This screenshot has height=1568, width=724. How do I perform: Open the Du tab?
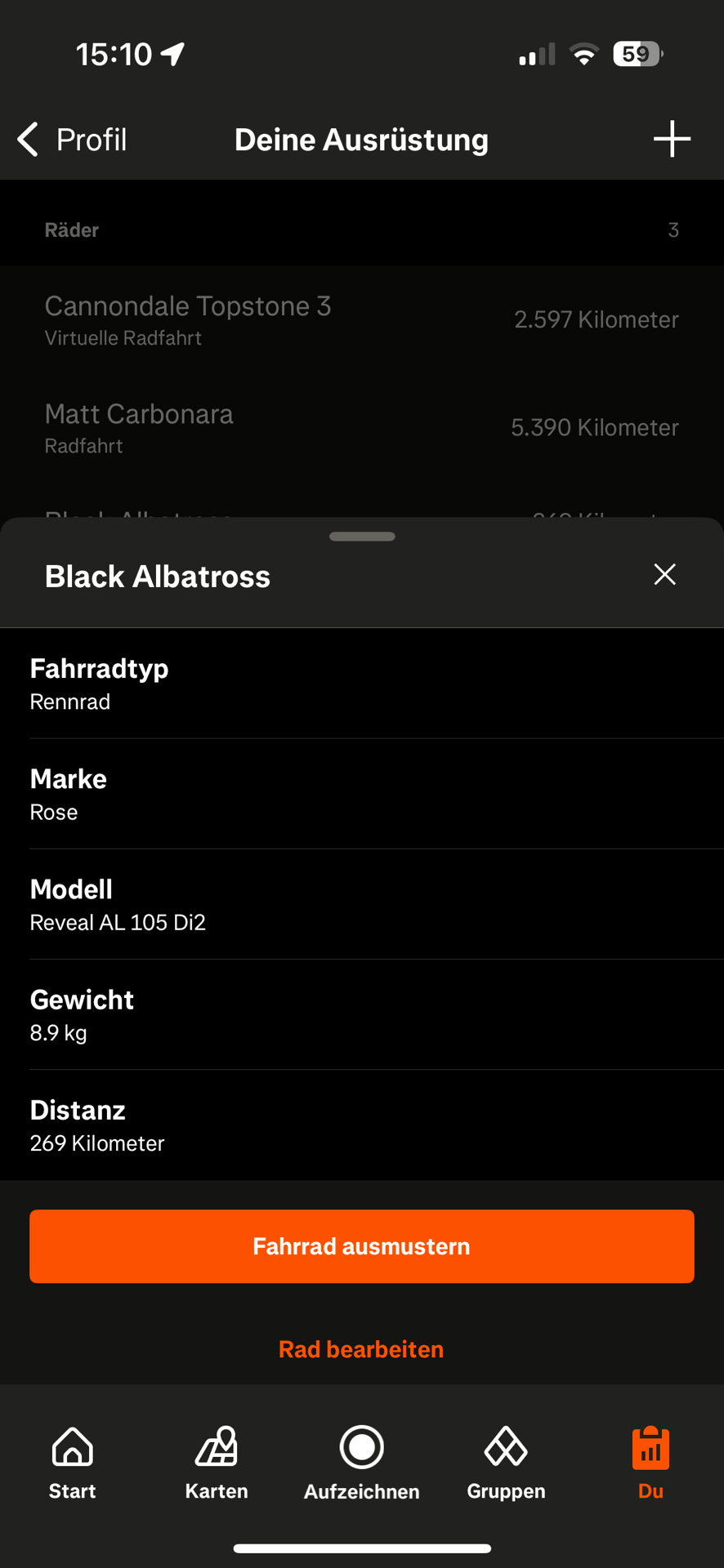650,1462
